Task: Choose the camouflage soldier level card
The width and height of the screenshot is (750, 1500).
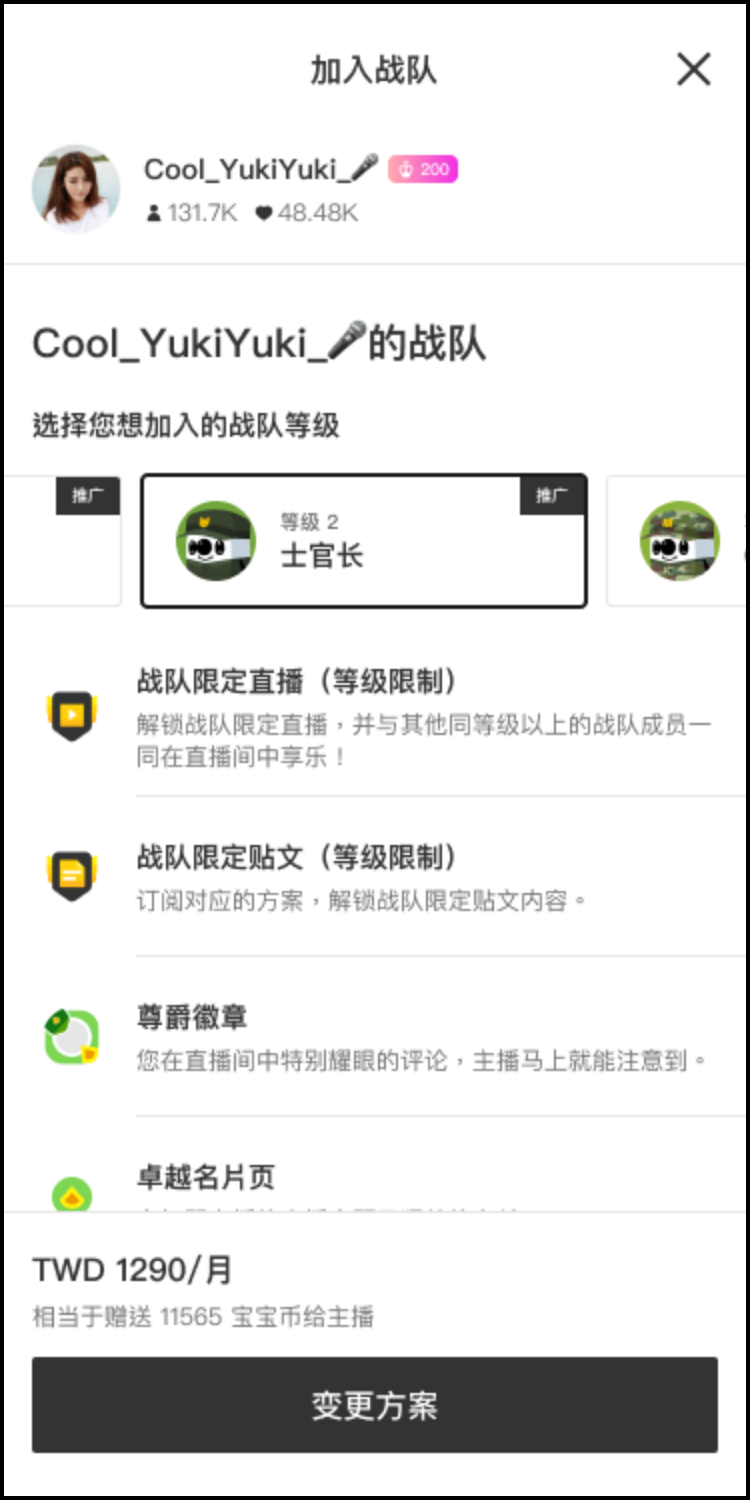Action: (680, 541)
